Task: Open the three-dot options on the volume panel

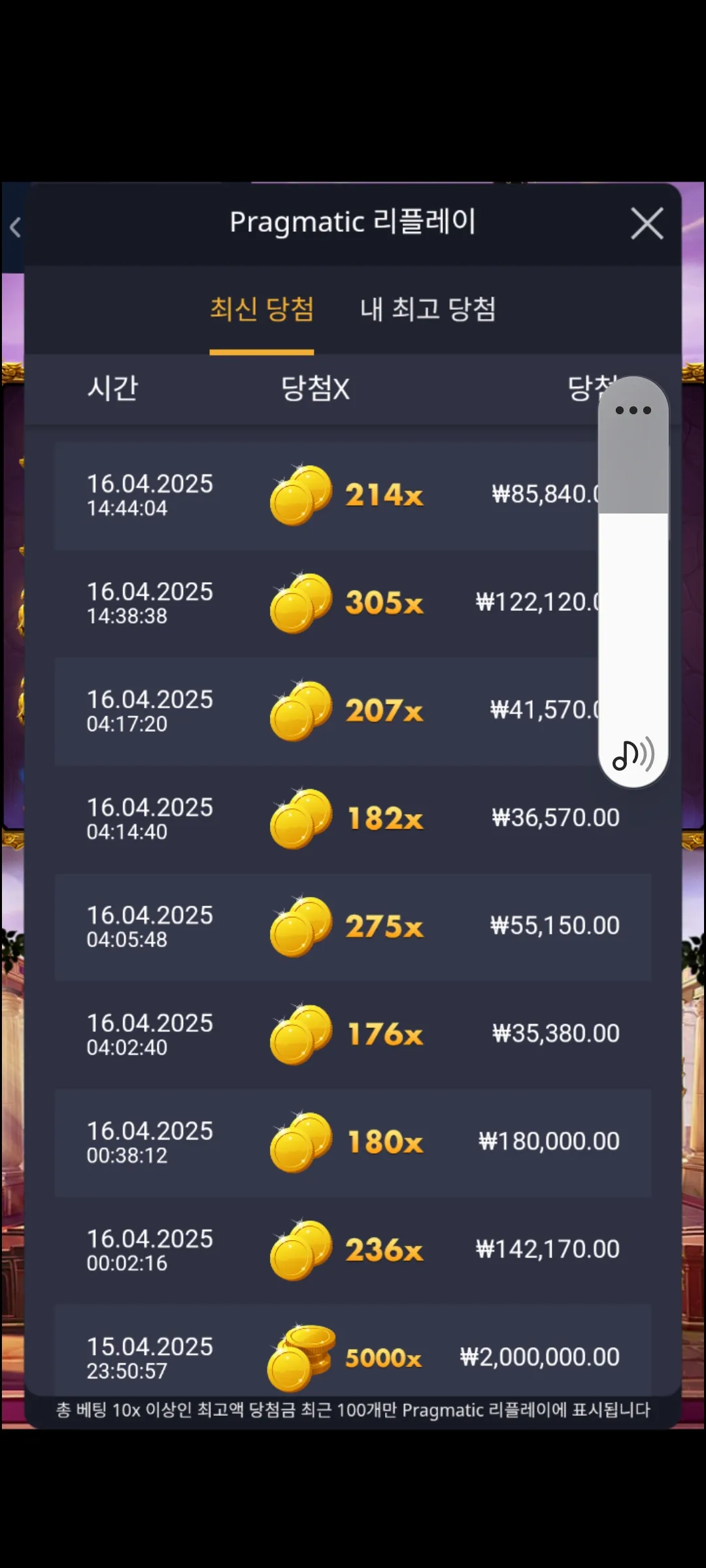Action: tap(633, 410)
